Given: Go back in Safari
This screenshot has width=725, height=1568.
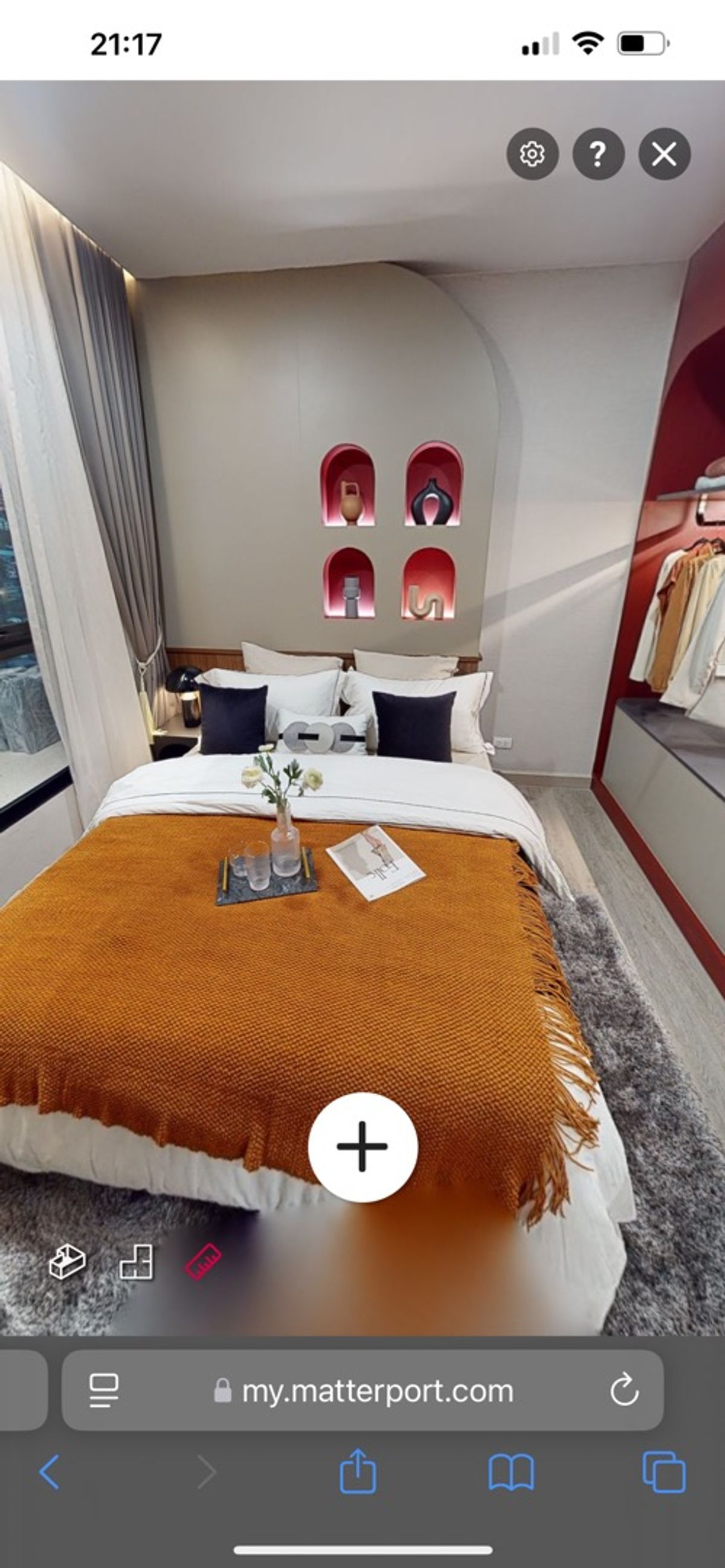Looking at the screenshot, I should tap(50, 1472).
